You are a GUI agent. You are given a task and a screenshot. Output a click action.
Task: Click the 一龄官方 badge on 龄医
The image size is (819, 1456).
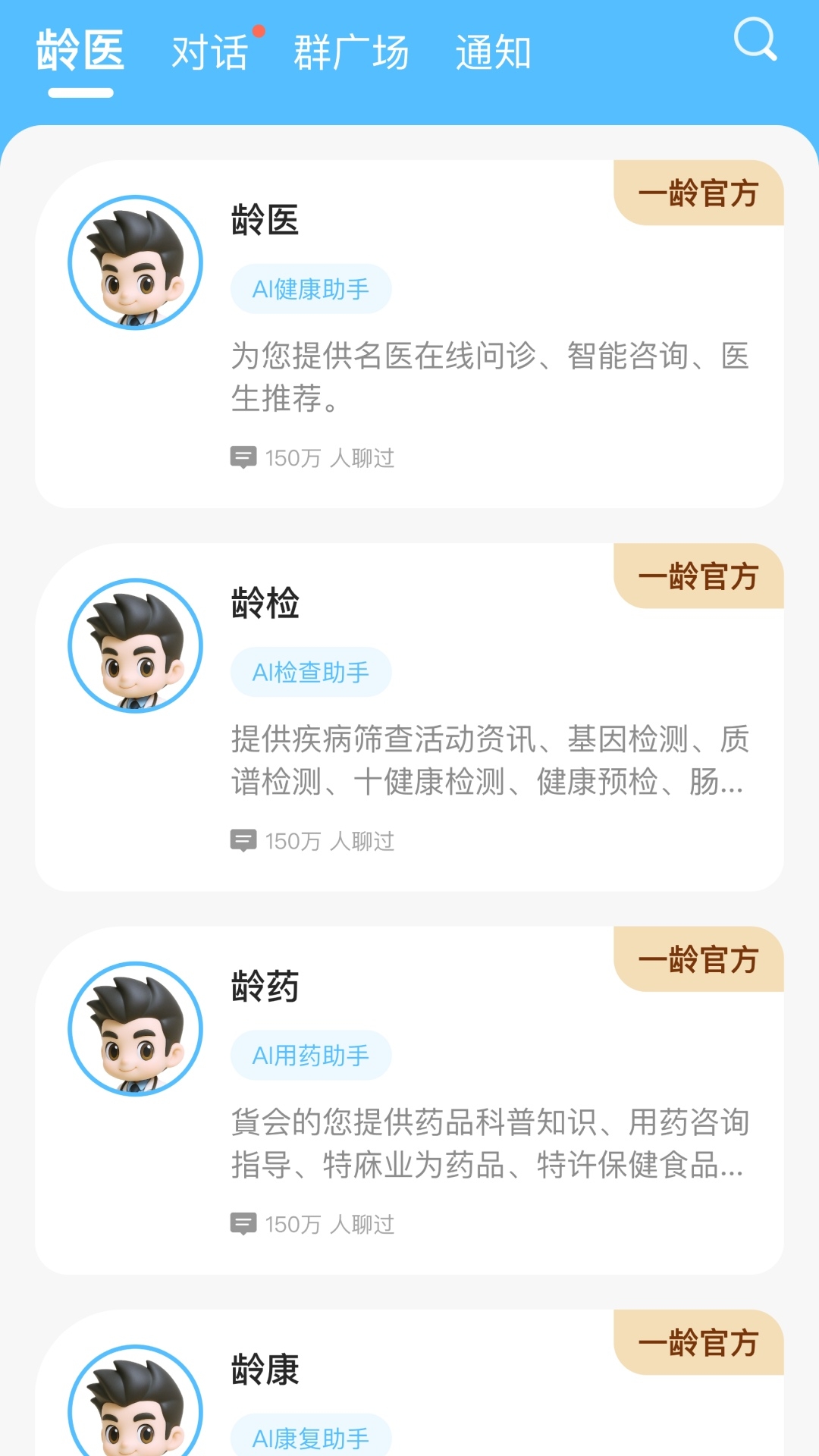point(698,194)
